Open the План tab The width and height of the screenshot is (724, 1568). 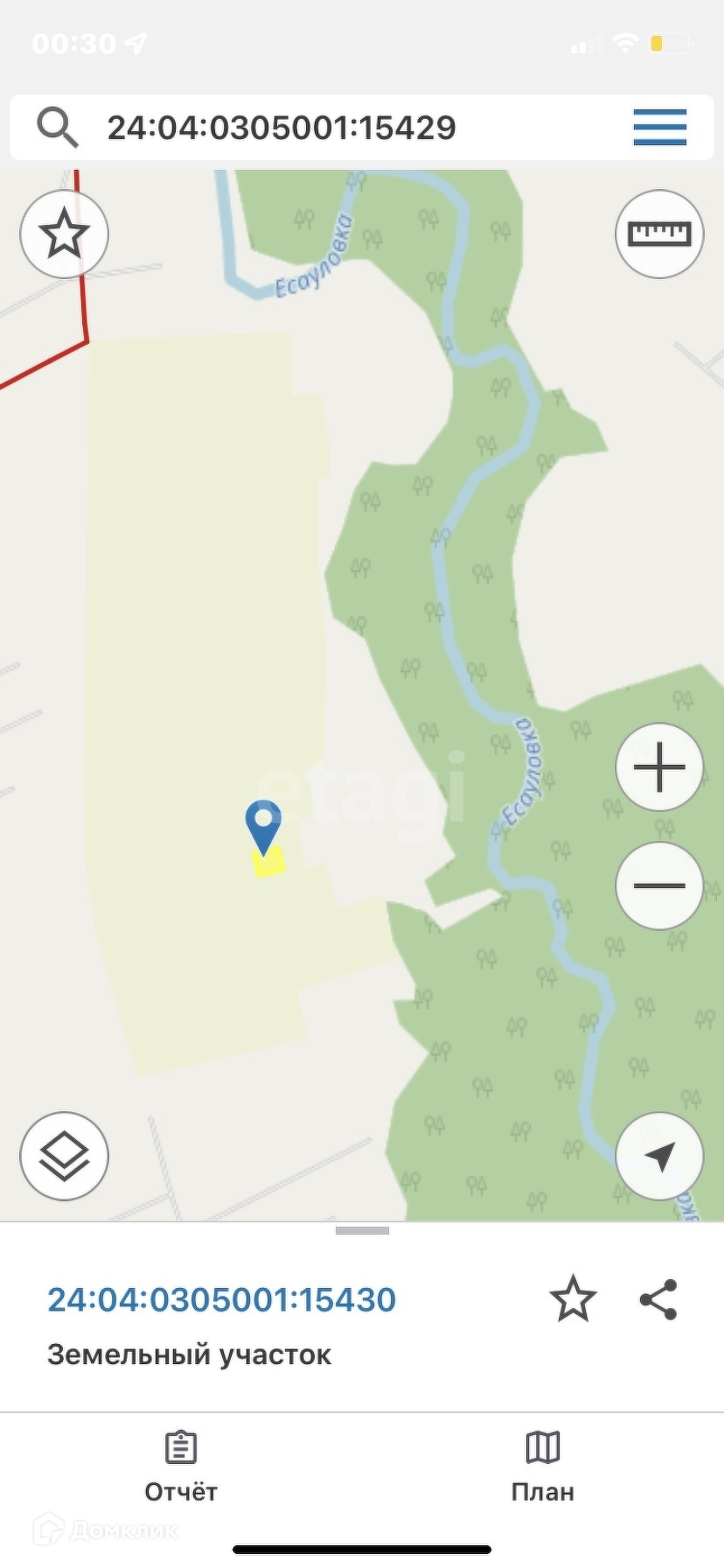(543, 1467)
